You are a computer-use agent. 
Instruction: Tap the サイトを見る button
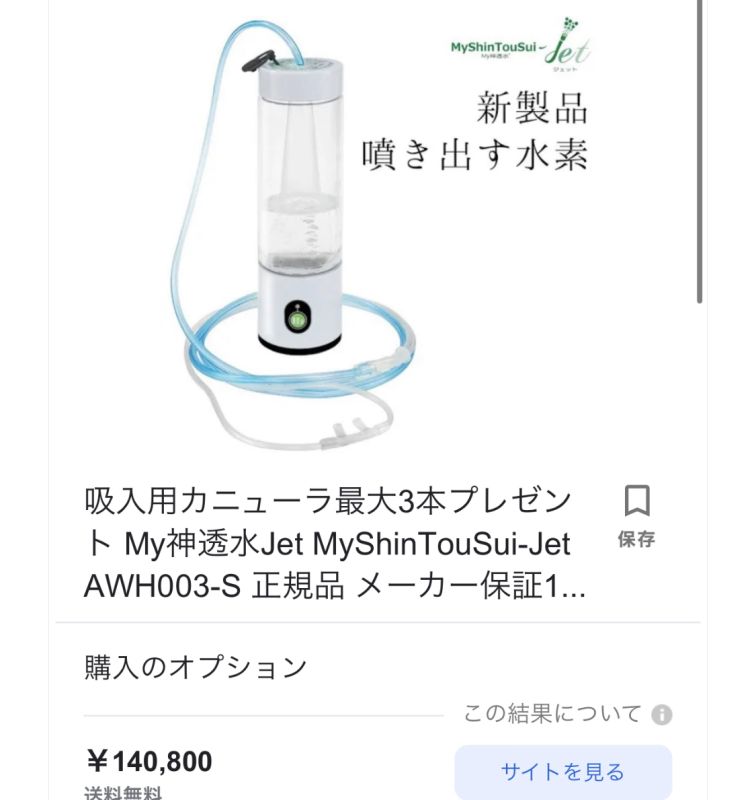(562, 771)
